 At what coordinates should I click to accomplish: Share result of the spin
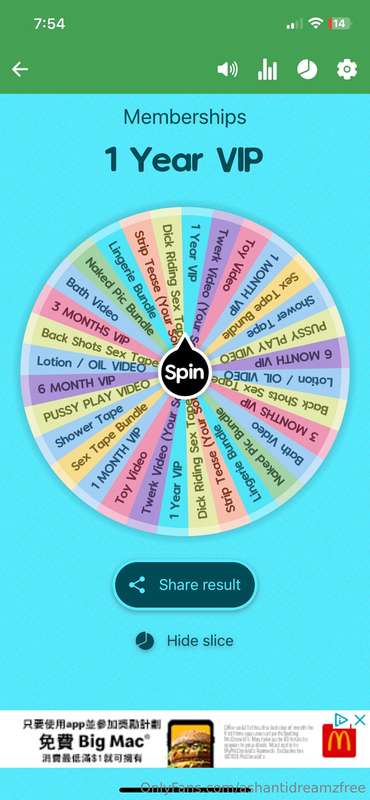(x=184, y=585)
